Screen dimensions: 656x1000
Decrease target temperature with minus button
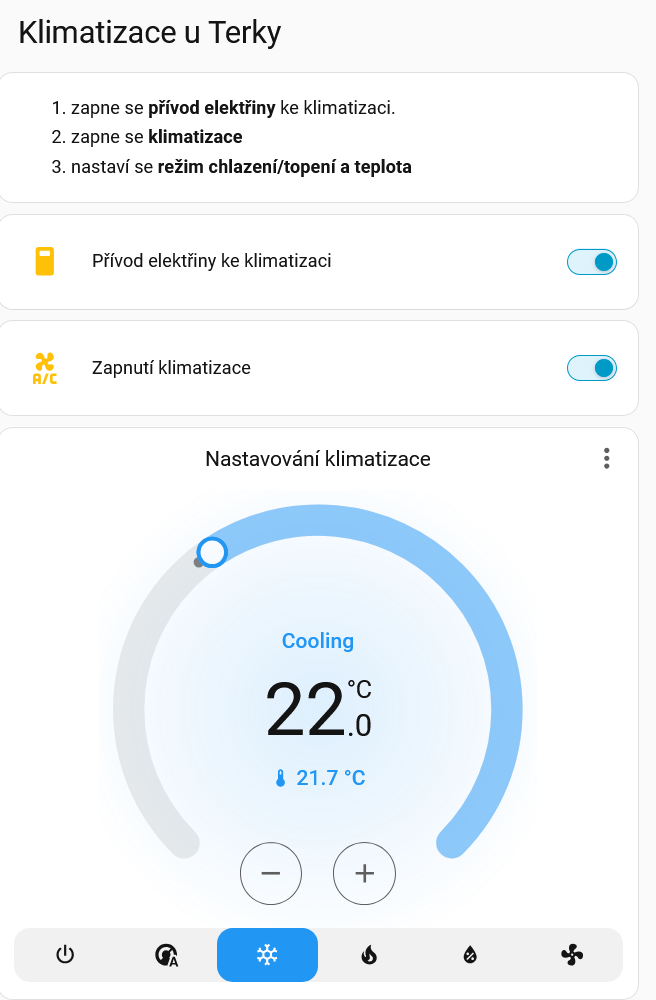pos(271,873)
